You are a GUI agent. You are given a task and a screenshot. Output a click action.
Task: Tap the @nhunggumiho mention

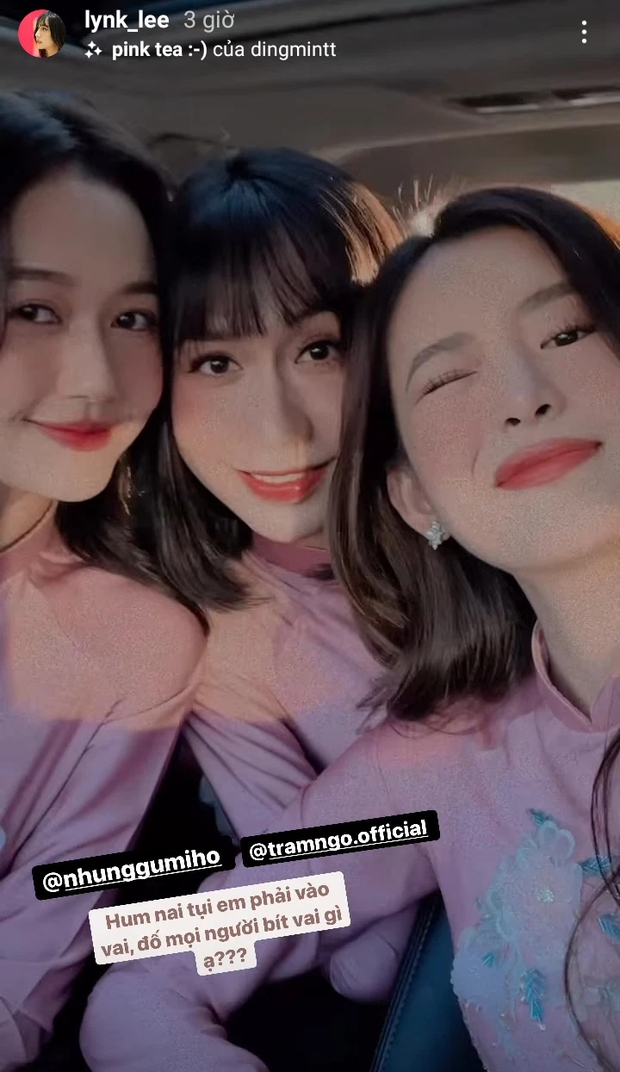pyautogui.click(x=129, y=876)
